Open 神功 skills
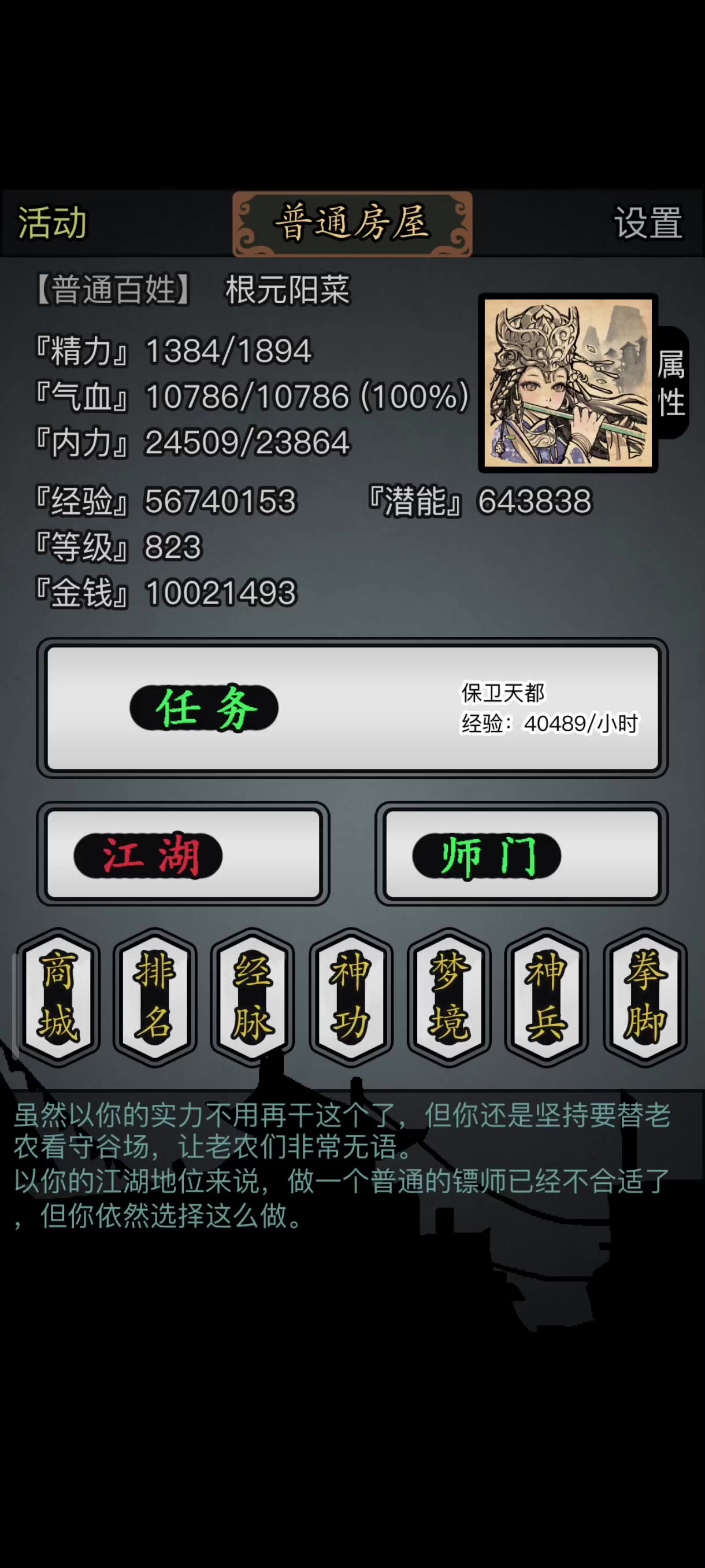This screenshot has height=1568, width=705. click(x=351, y=997)
